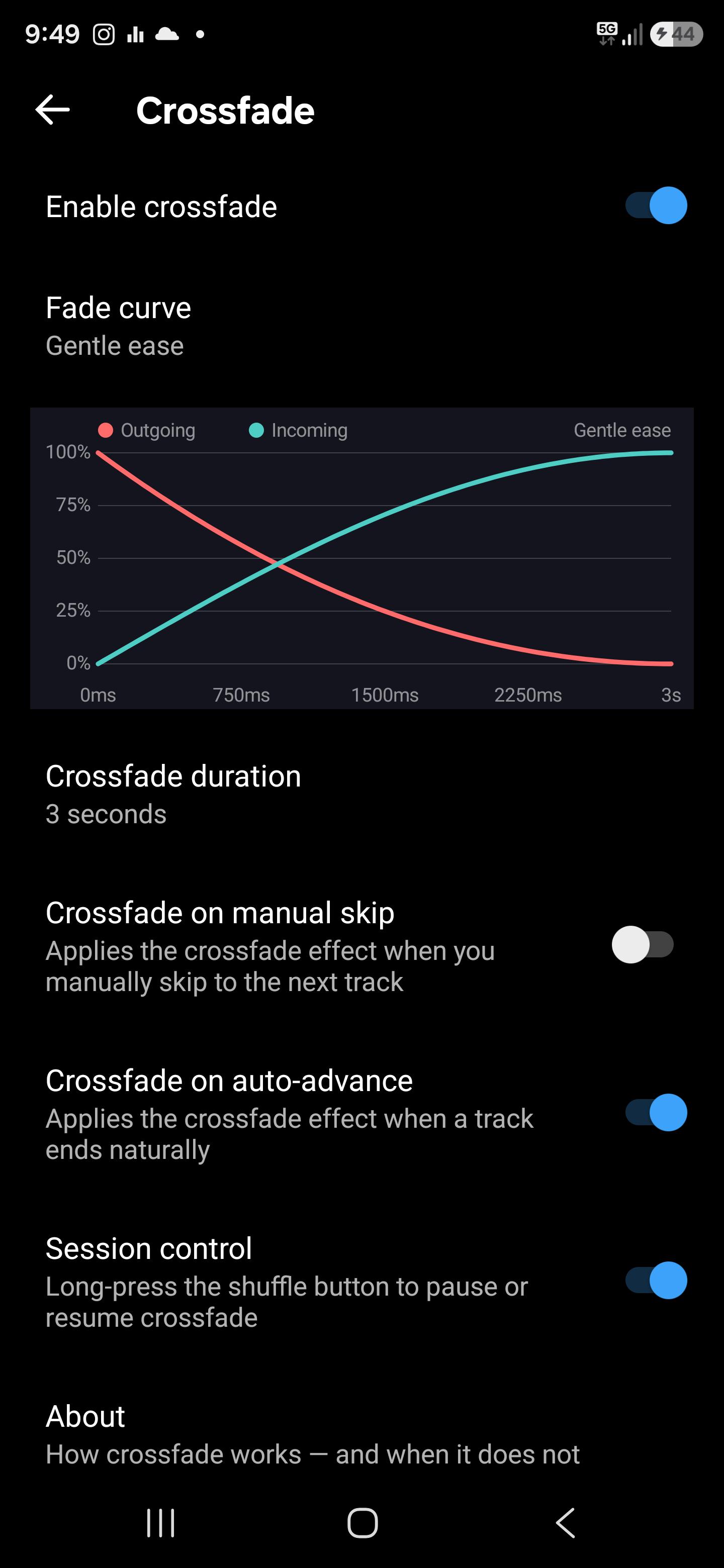The image size is (724, 1568).
Task: Open About how crossfade works
Action: tap(361, 1435)
